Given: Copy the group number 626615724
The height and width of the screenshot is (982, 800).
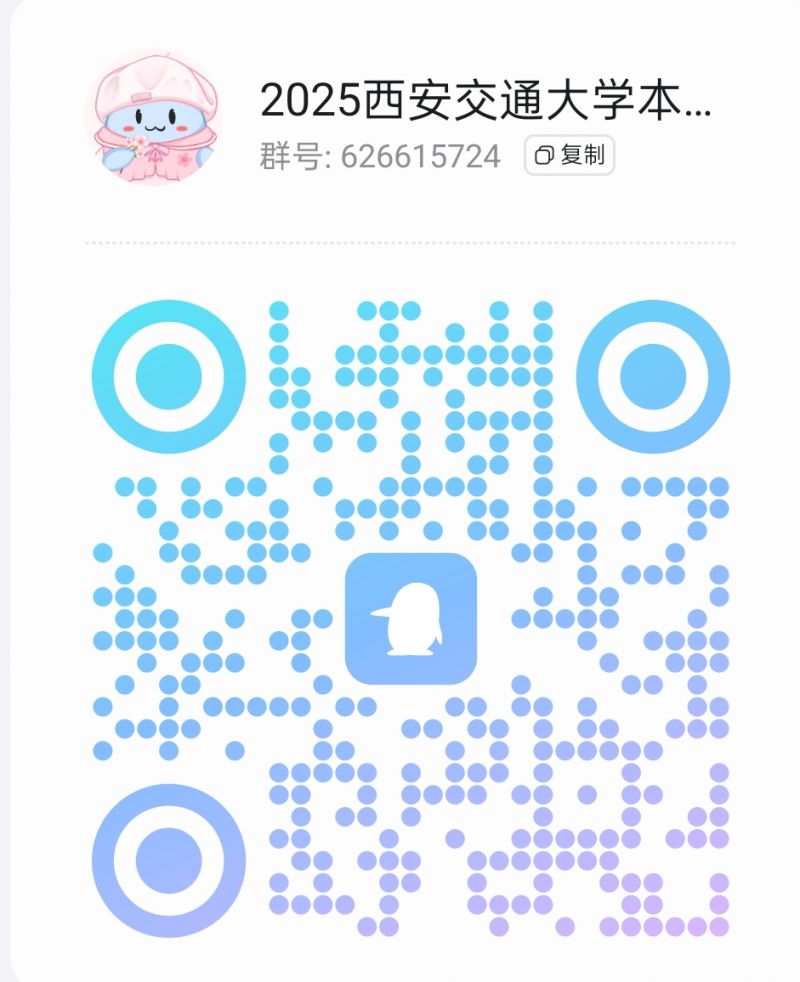Looking at the screenshot, I should coord(569,156).
